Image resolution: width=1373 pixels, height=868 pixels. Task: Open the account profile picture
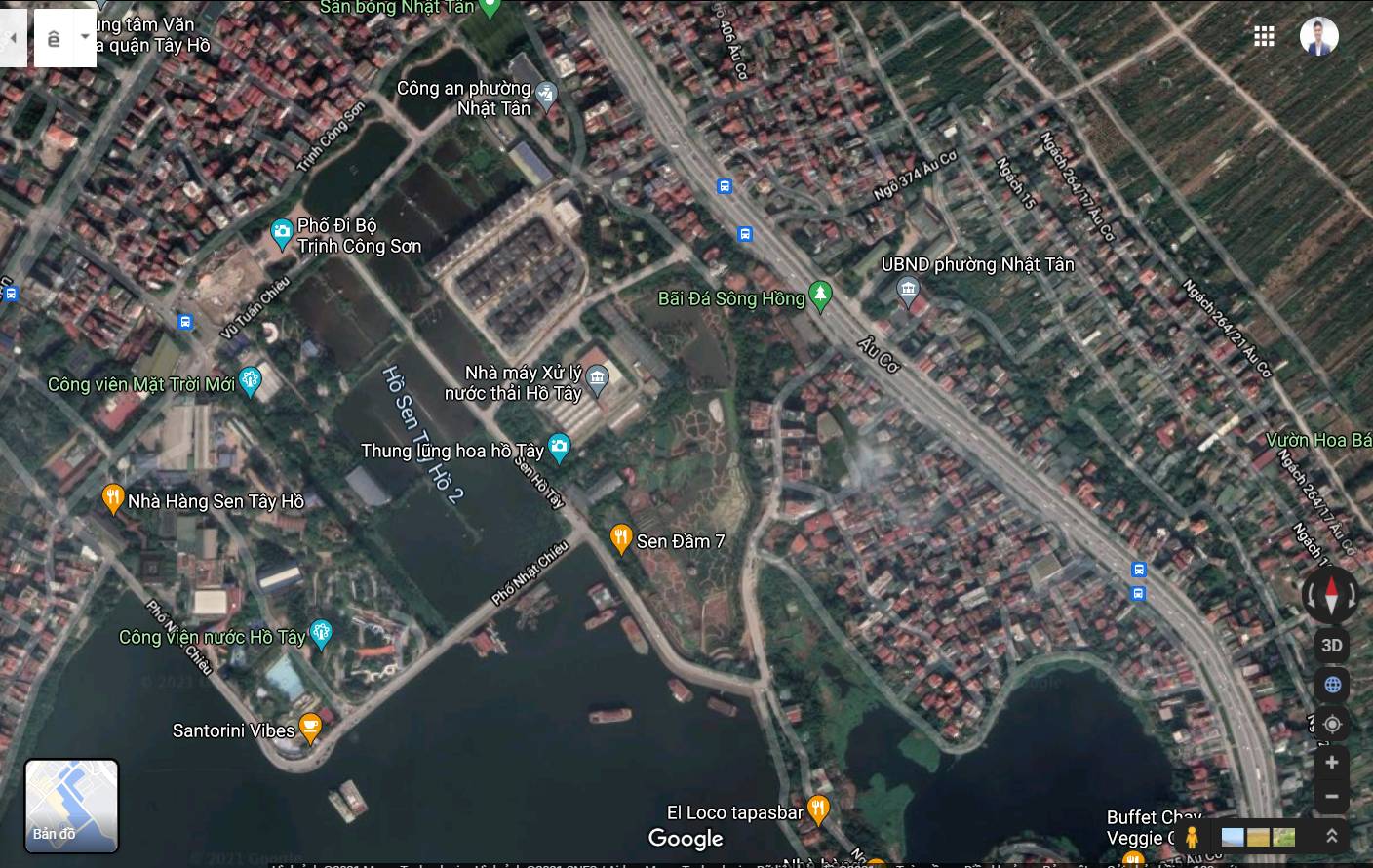click(x=1318, y=37)
